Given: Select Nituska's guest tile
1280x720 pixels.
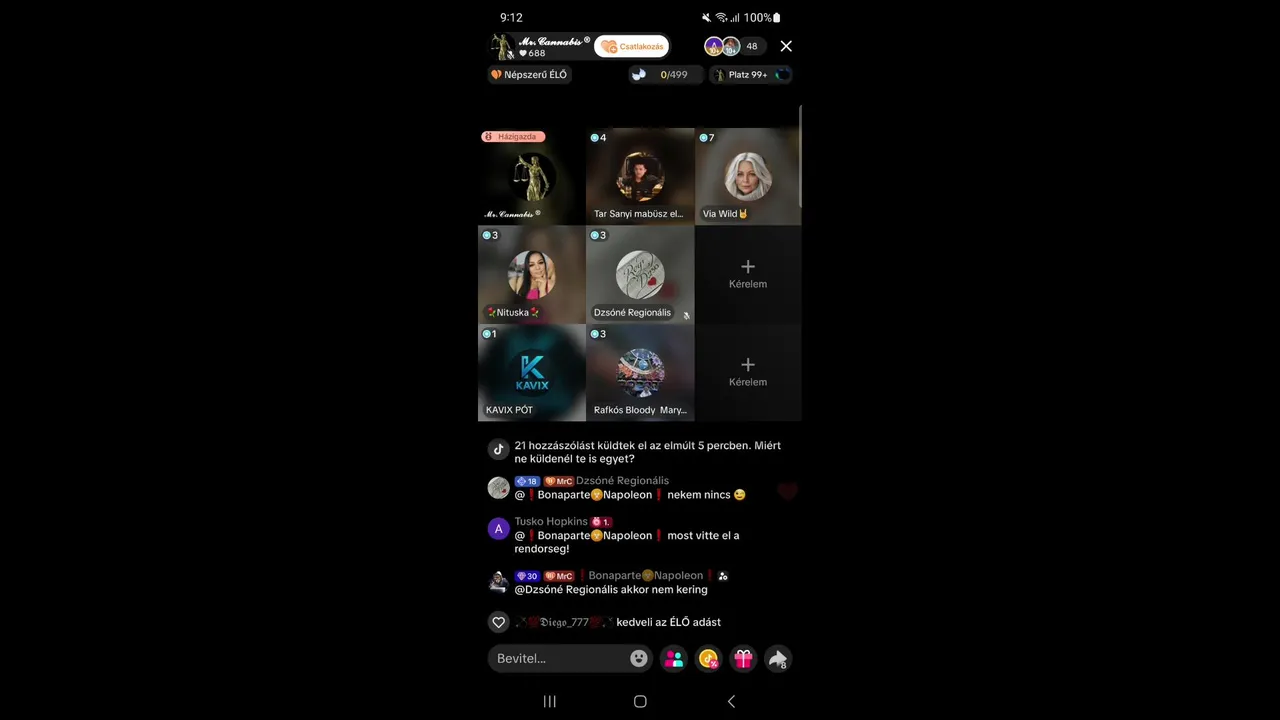Looking at the screenshot, I should click(x=531, y=274).
